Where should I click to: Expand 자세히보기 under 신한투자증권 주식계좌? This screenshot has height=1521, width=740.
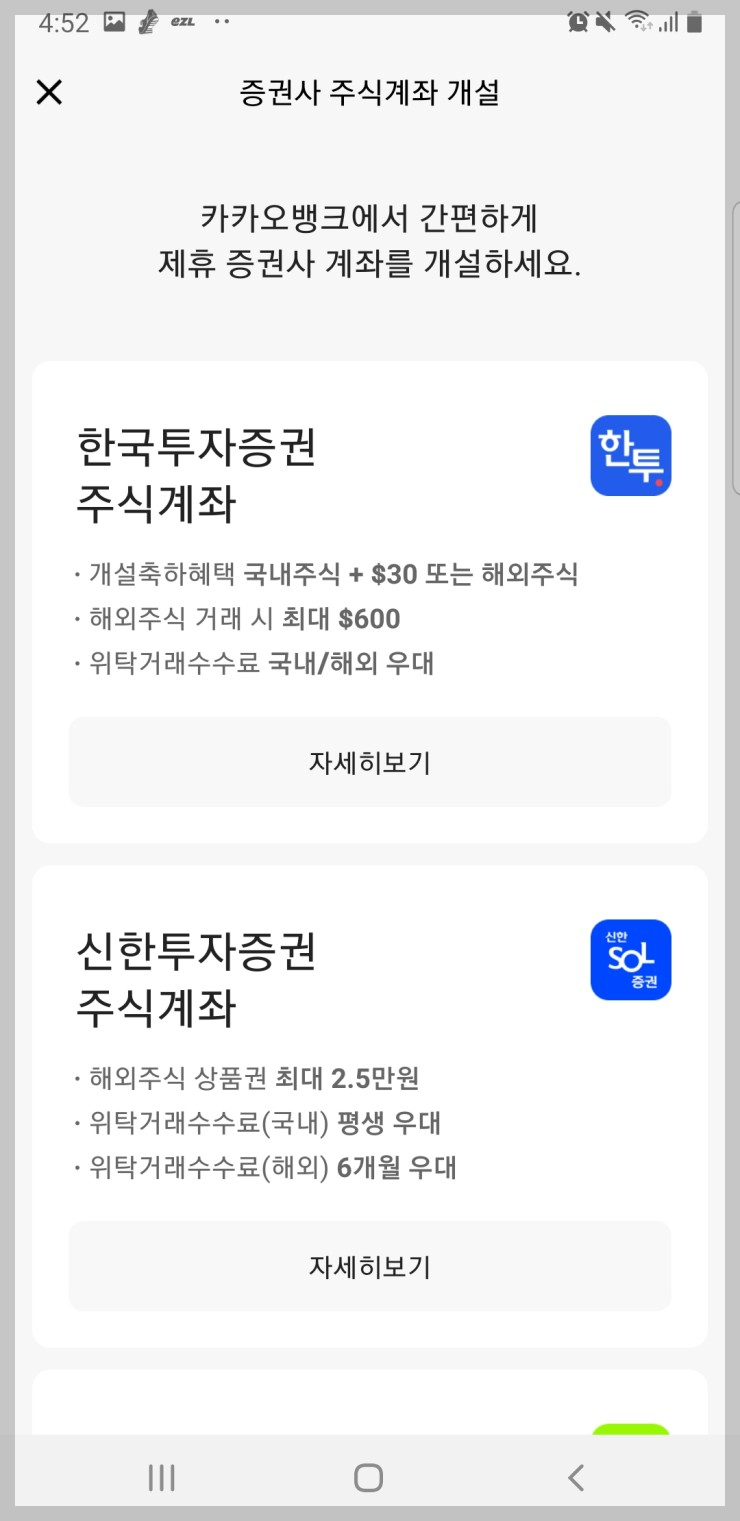[369, 1266]
